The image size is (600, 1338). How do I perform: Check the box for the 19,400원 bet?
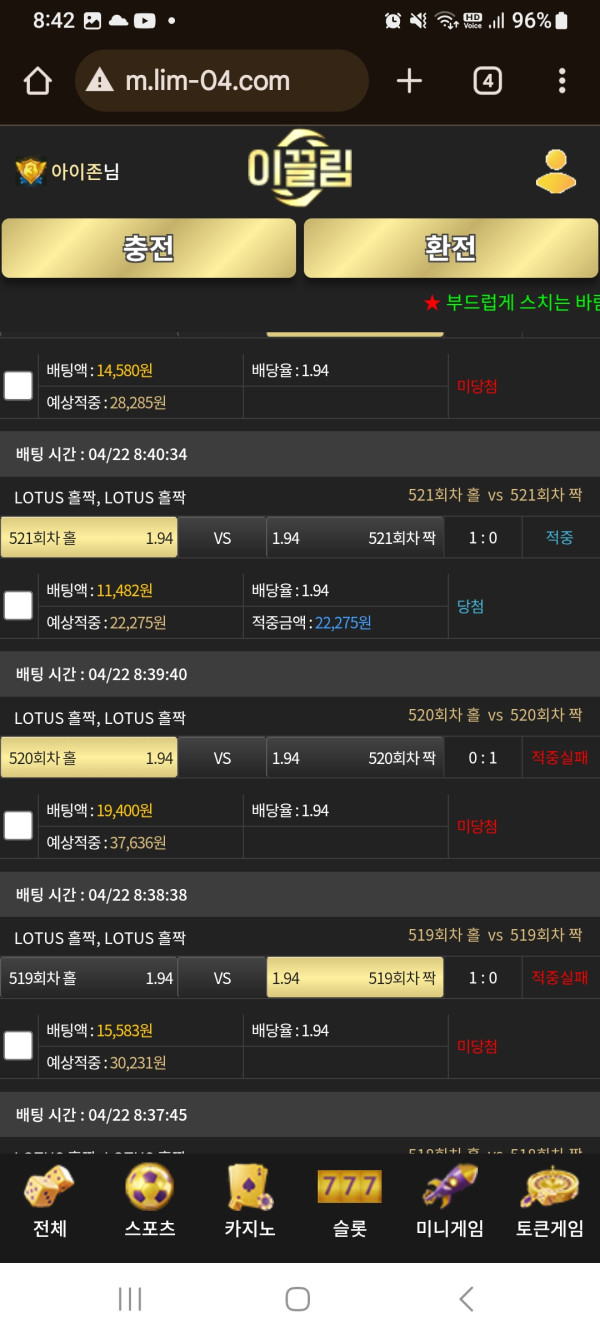[x=18, y=825]
